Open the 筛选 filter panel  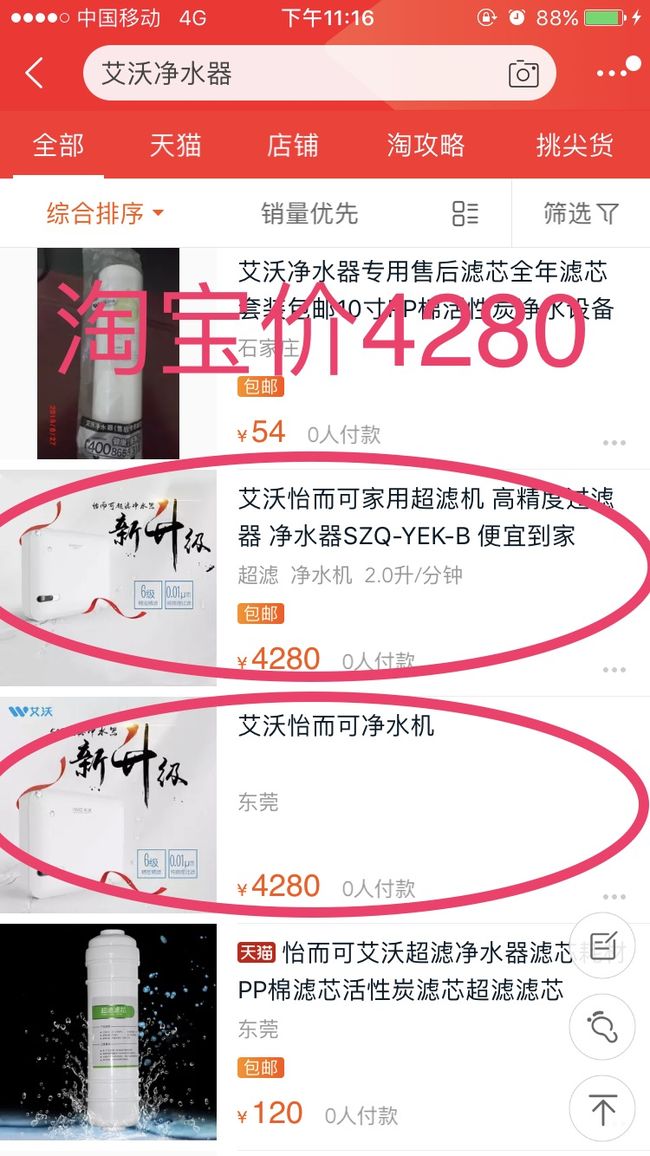pos(581,214)
